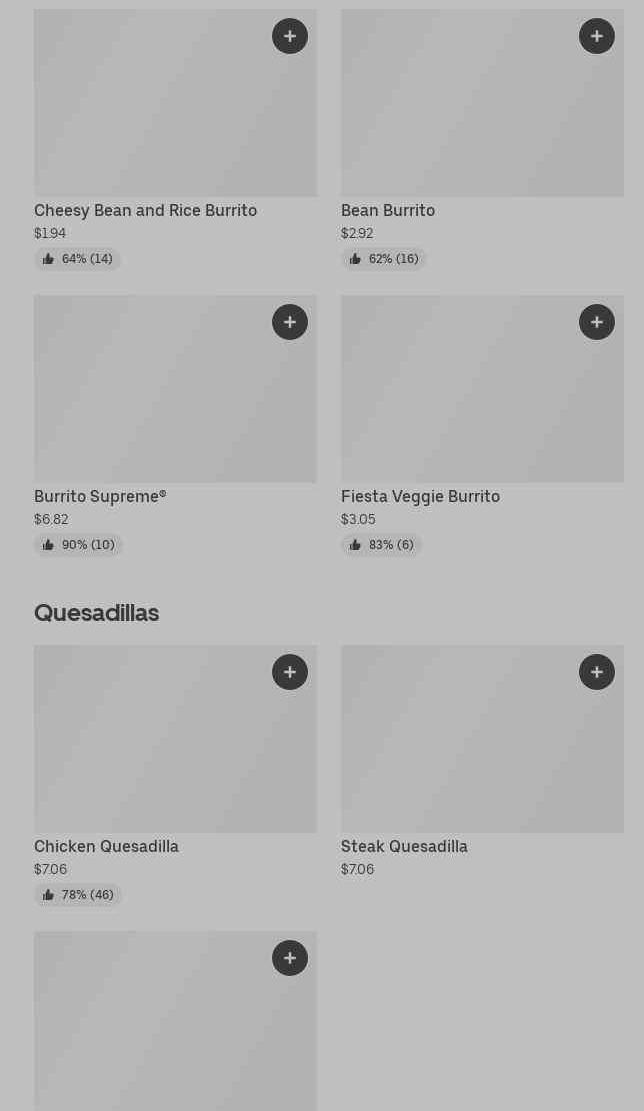Add Fiesta Veggie Burrito to cart
Screen dimensions: 644x1111
(x=597, y=322)
